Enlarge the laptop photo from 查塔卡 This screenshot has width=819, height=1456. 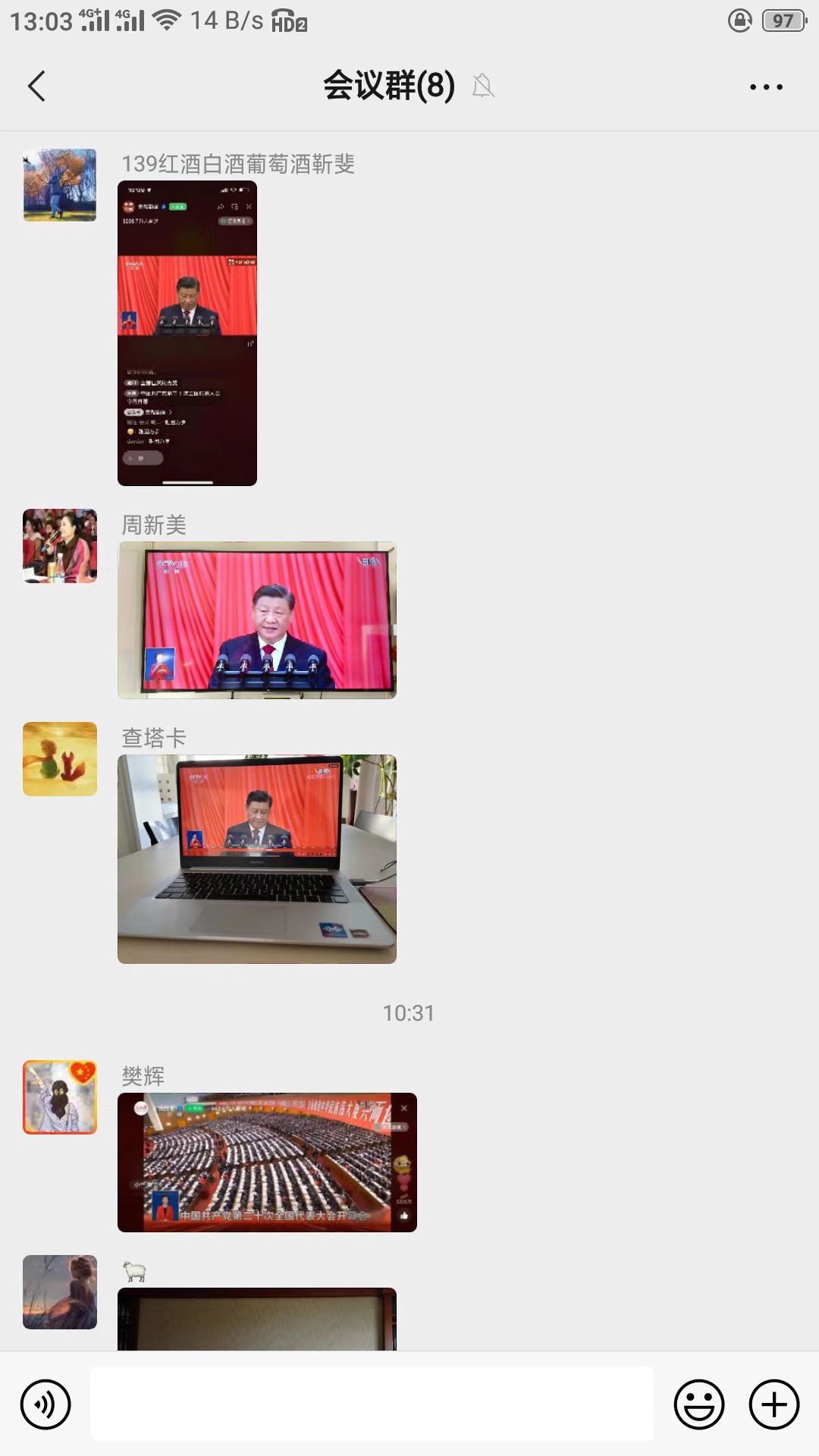(257, 858)
